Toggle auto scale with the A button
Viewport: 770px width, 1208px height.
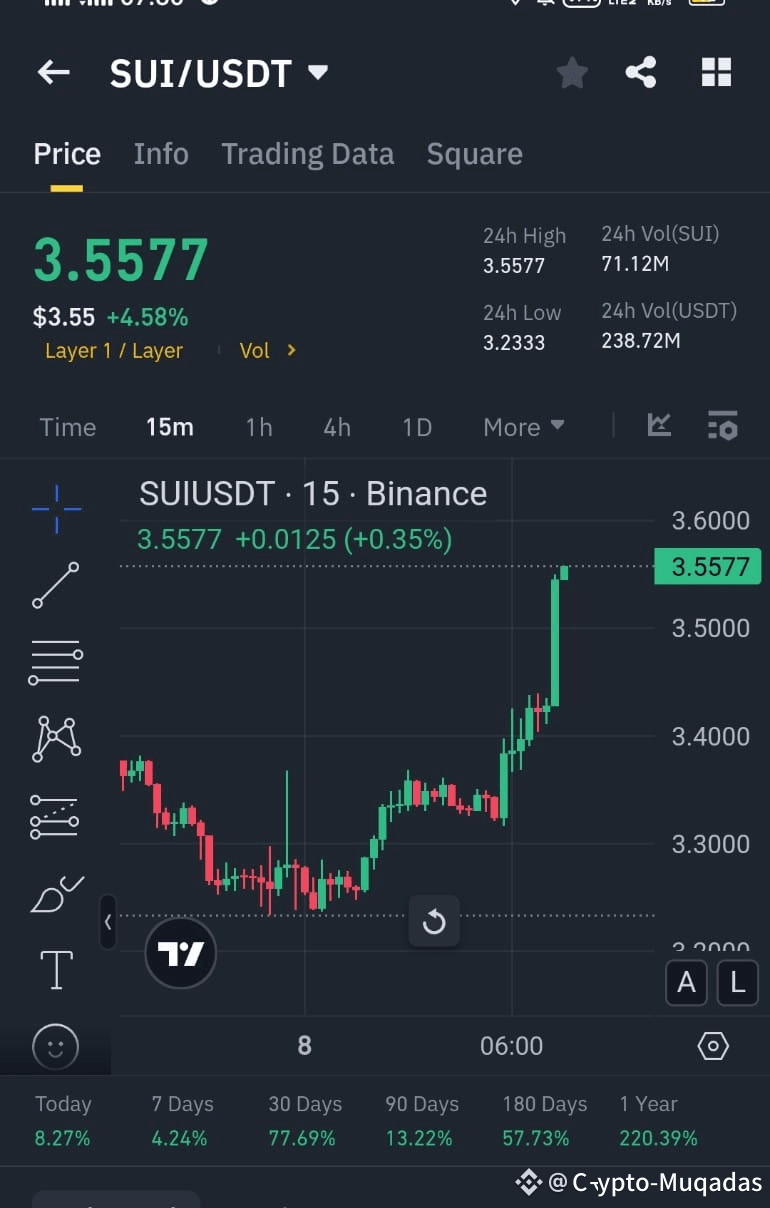coord(686,983)
